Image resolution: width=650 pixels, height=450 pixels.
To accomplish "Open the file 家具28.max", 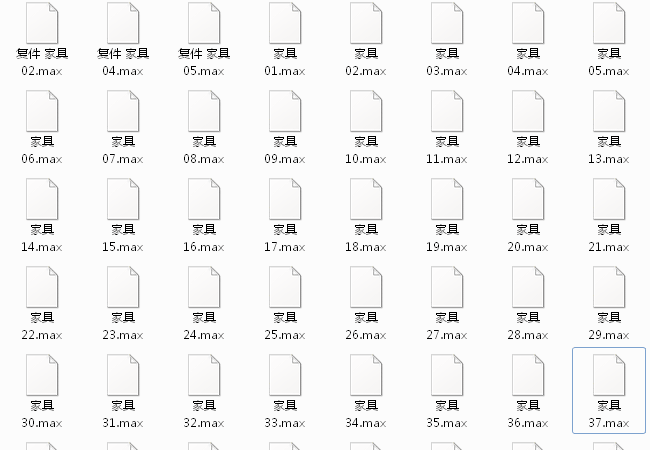I will 528,287.
